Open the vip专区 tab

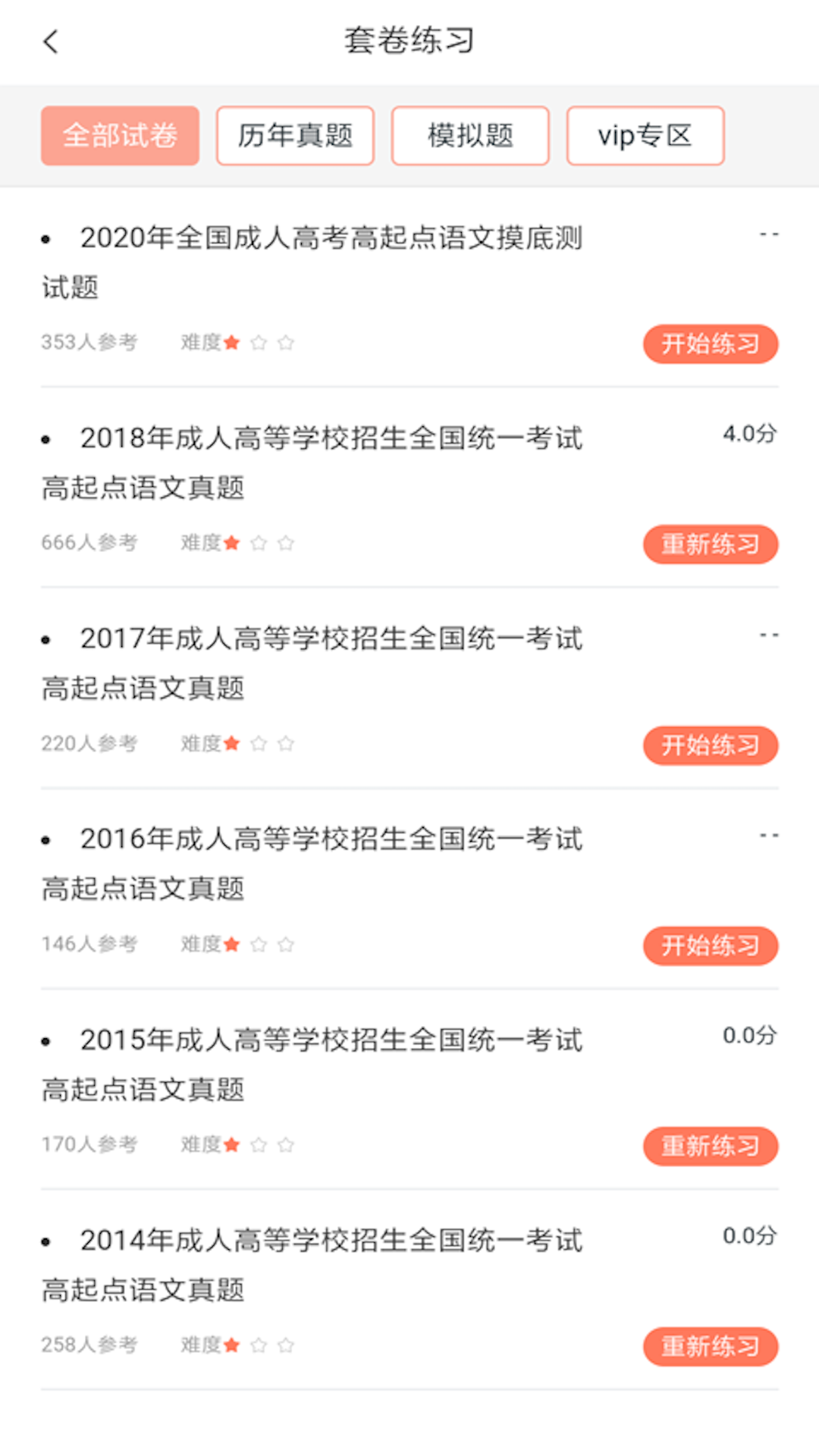[x=645, y=136]
